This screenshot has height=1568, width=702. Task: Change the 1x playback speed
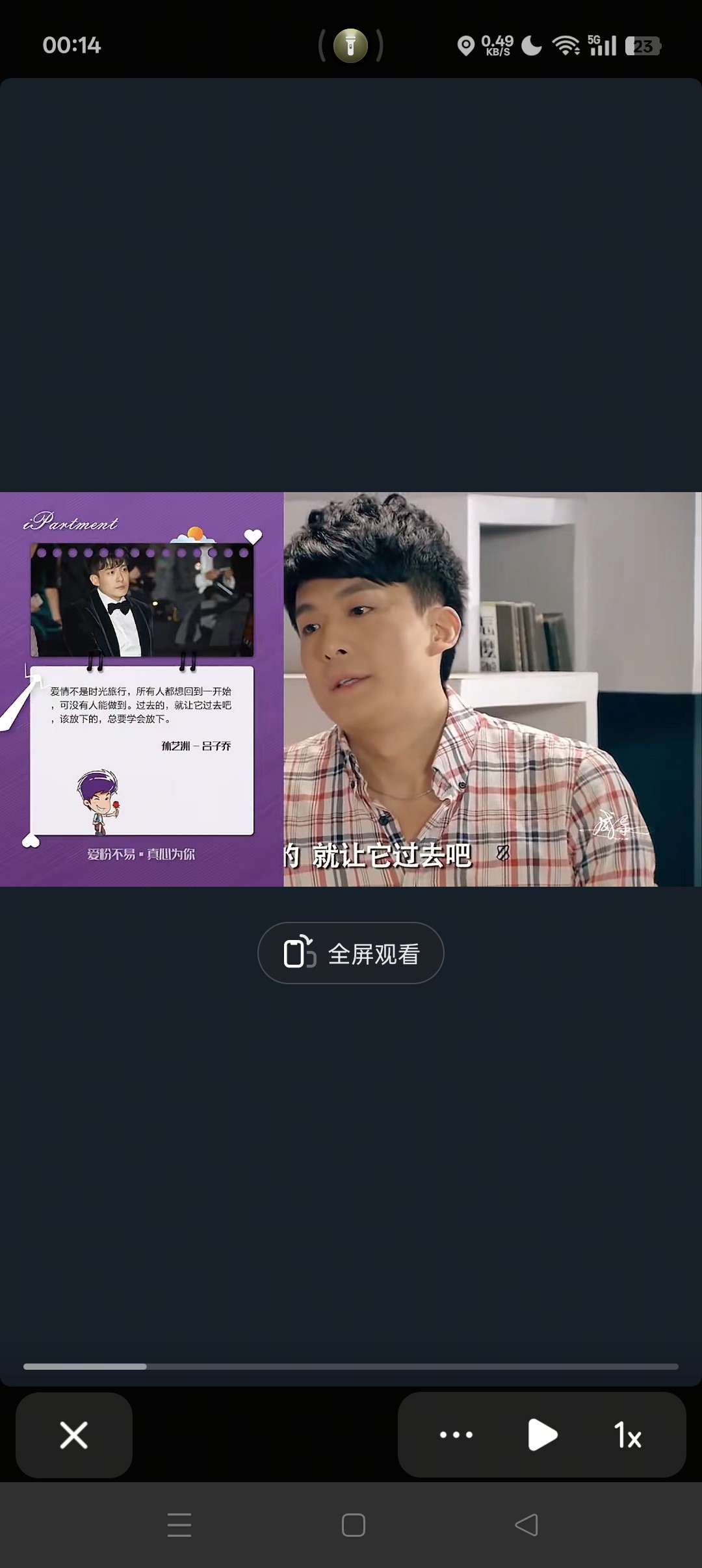coord(627,1435)
